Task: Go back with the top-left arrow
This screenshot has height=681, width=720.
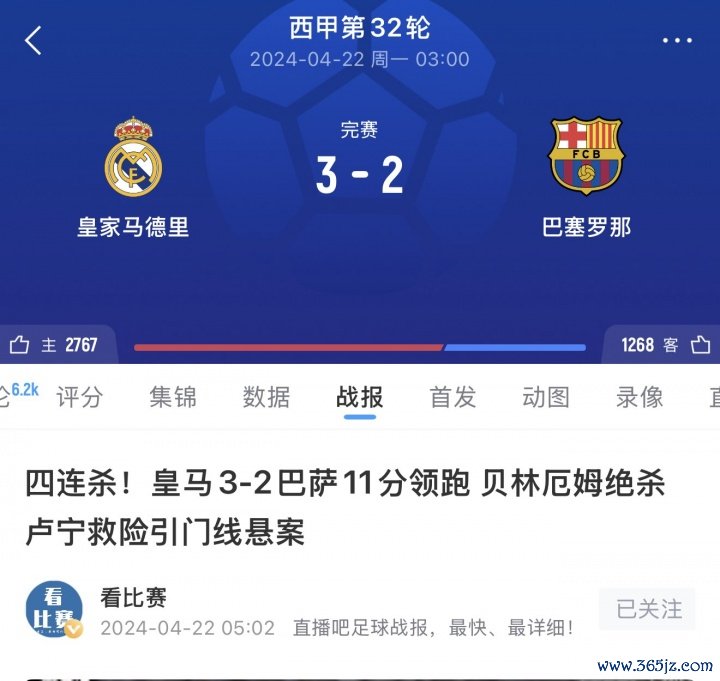Action: [x=34, y=41]
